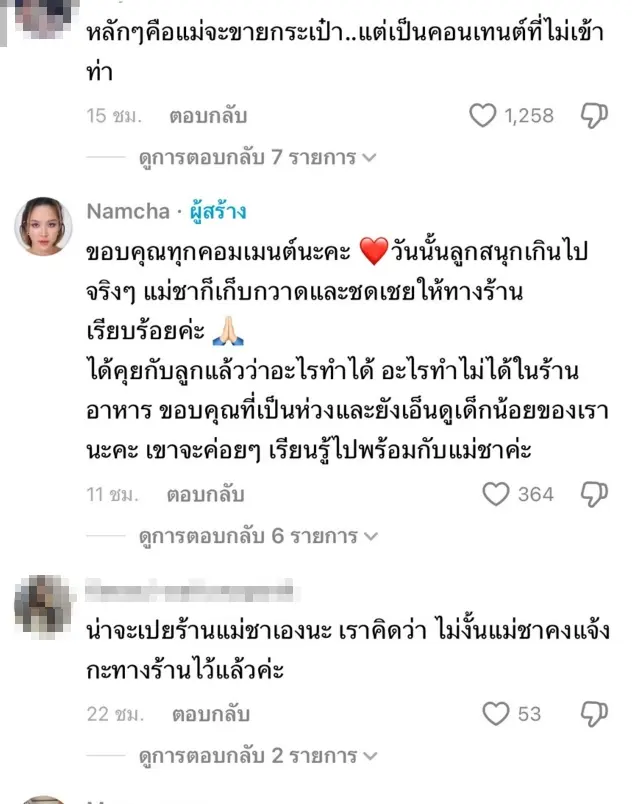The image size is (632, 804).
Task: Dislike the comment with 1,258 likes
Action: [595, 116]
